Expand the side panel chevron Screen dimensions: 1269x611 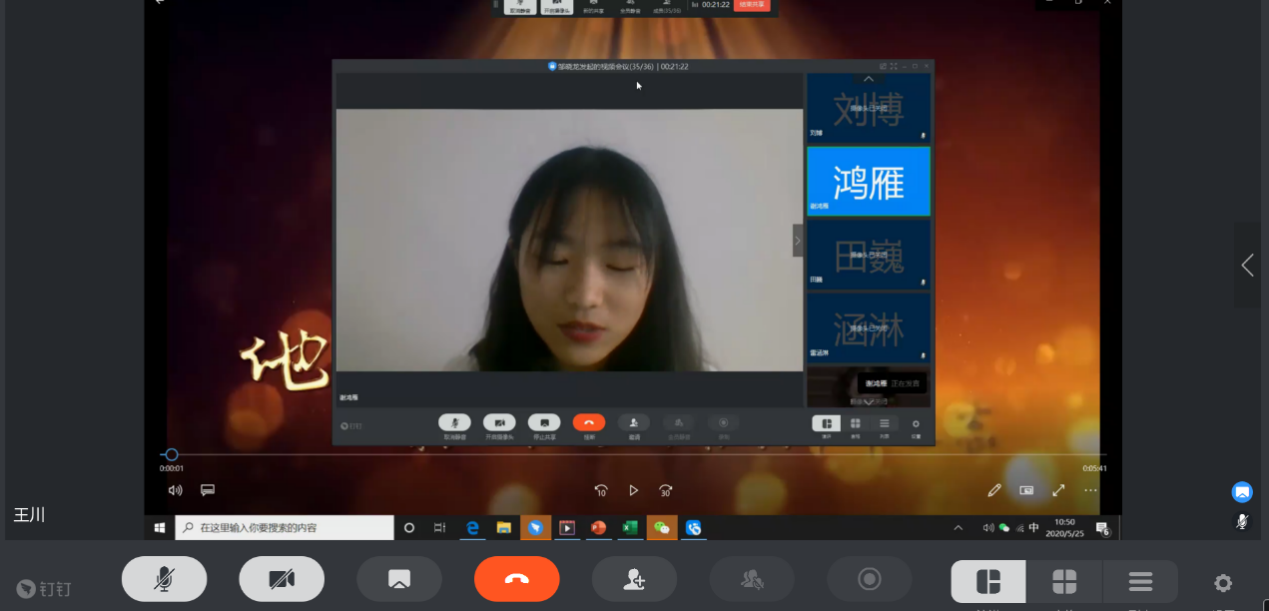(x=1247, y=265)
